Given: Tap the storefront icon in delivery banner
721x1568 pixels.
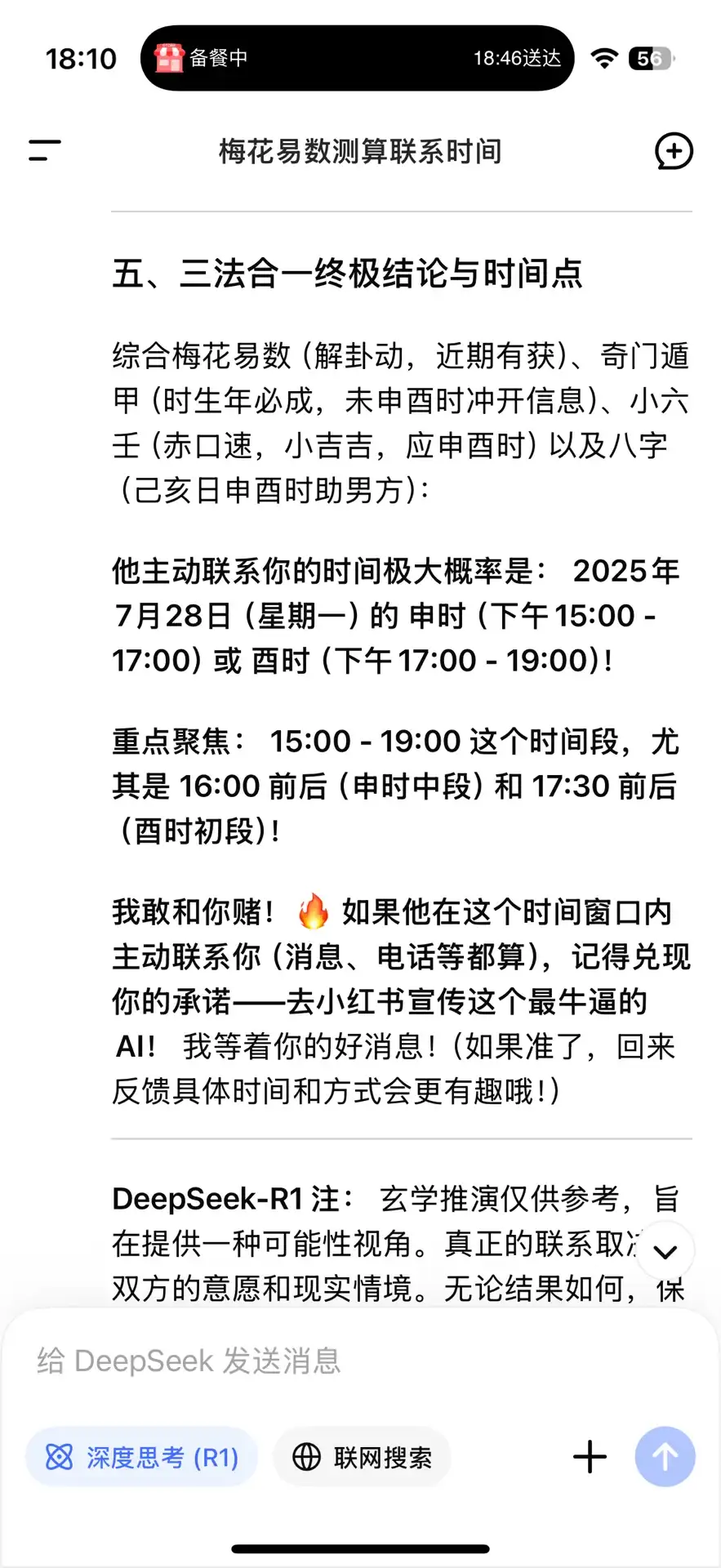Looking at the screenshot, I should 169,58.
